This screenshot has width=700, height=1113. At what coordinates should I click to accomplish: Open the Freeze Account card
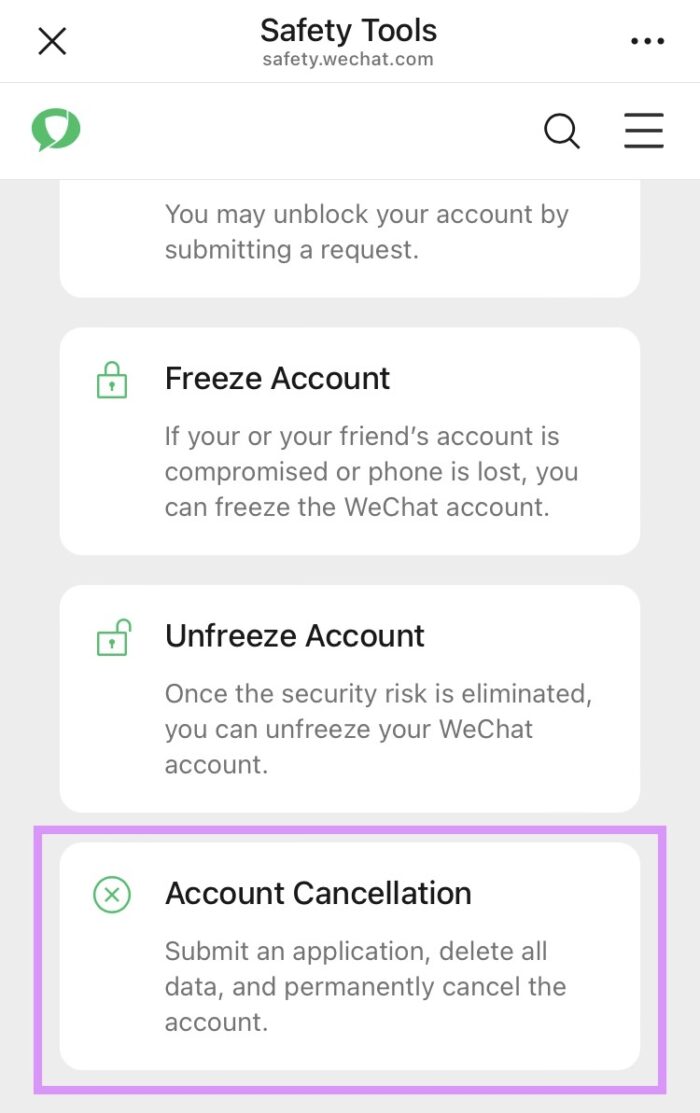(350, 440)
